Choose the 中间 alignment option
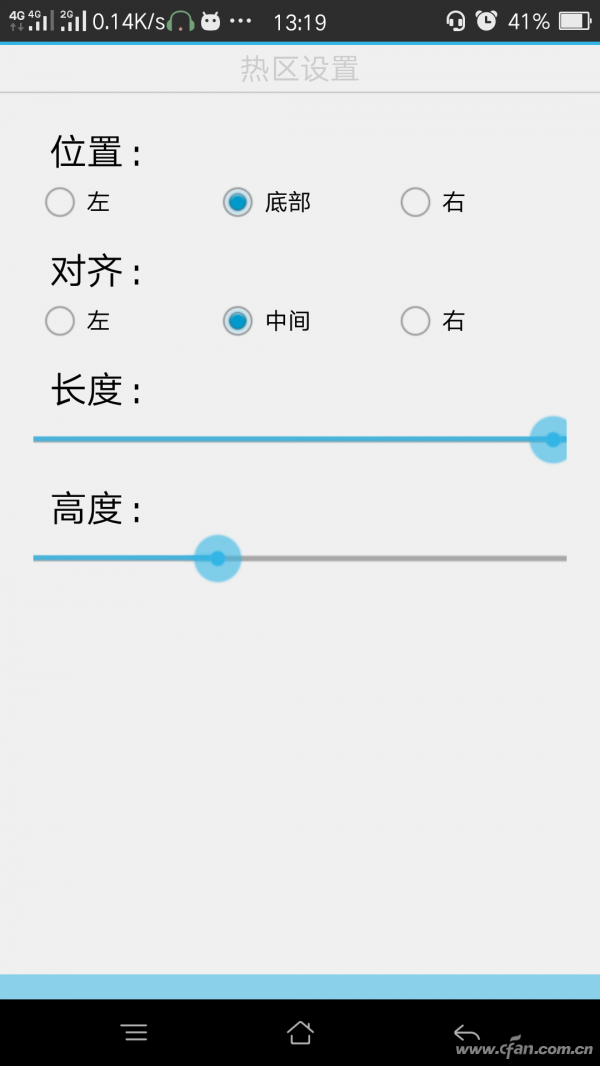The image size is (600, 1066). point(238,321)
